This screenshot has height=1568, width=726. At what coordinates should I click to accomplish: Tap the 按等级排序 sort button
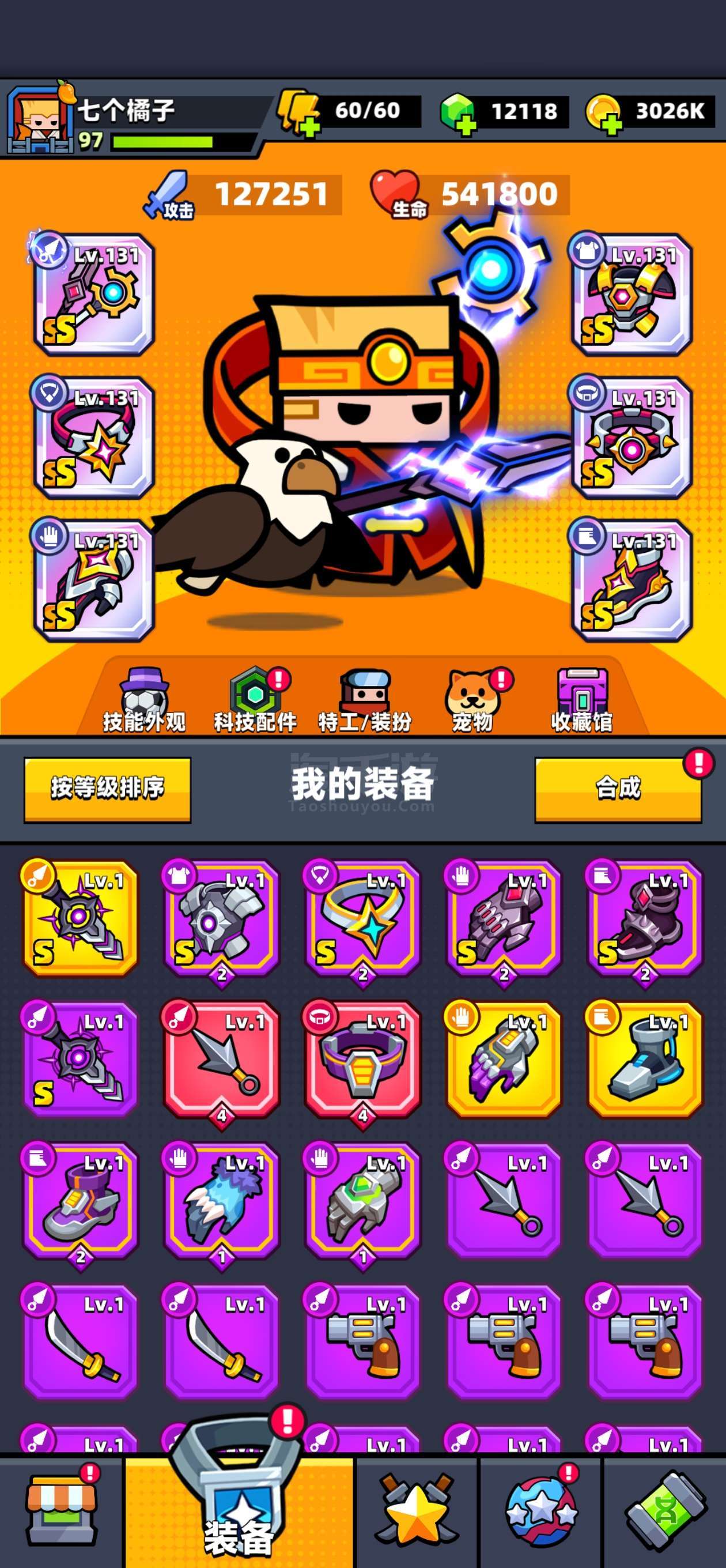tap(107, 790)
